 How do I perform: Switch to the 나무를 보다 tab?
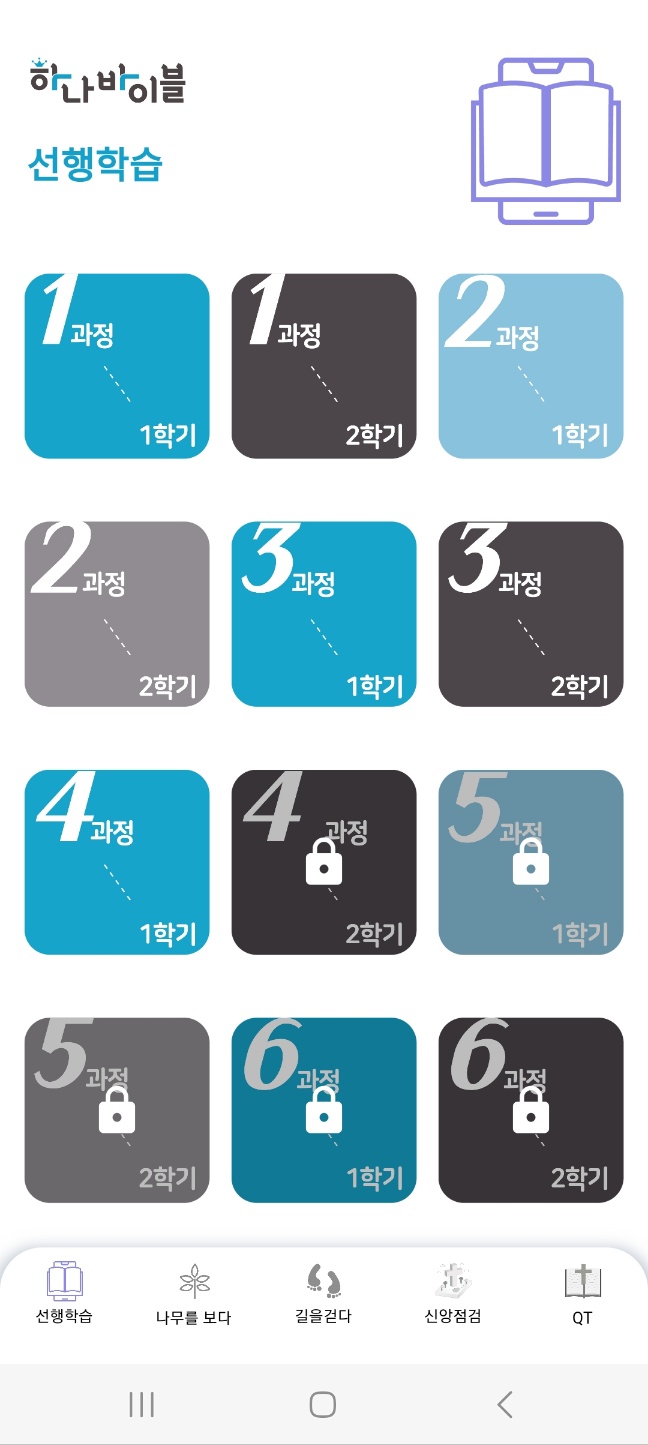pos(194,1294)
